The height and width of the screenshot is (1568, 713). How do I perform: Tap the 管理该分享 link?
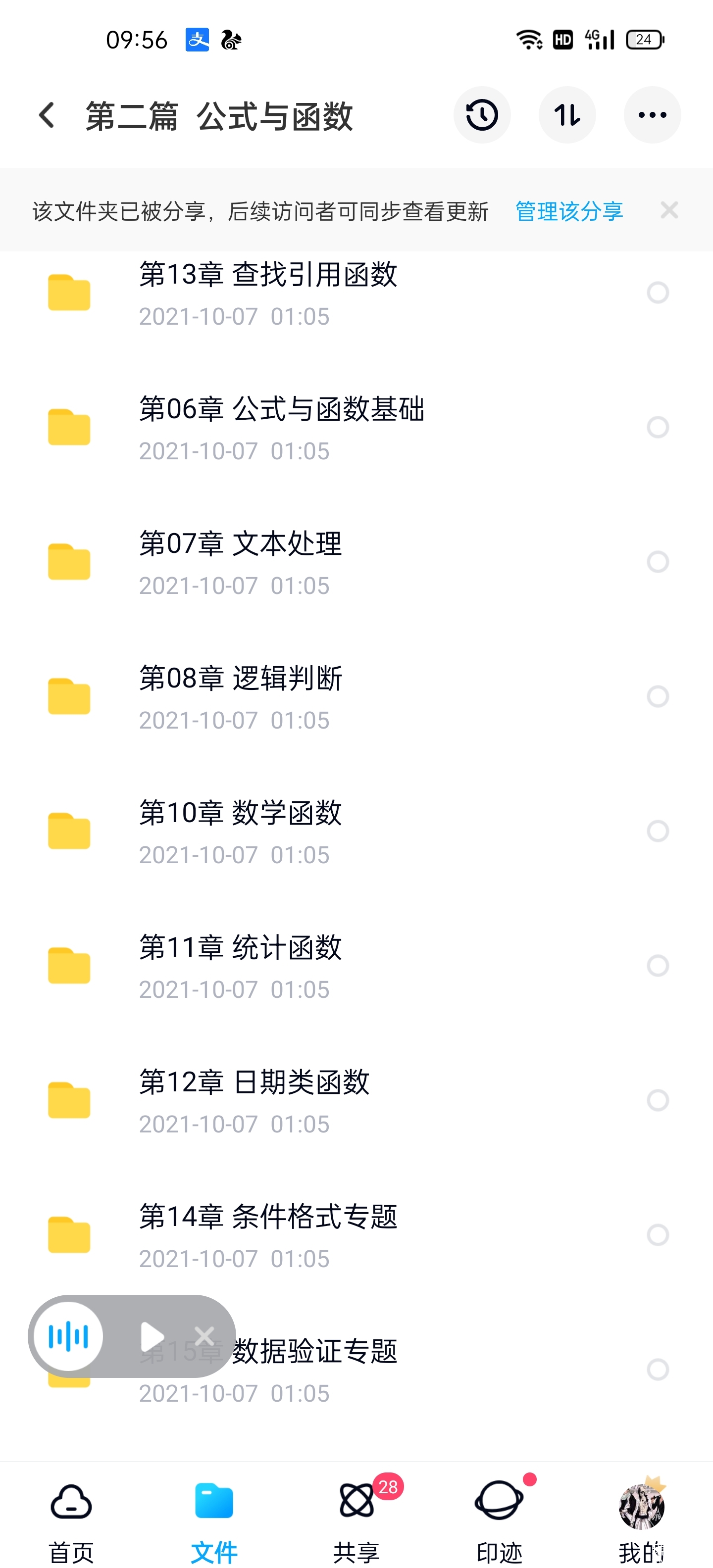569,211
